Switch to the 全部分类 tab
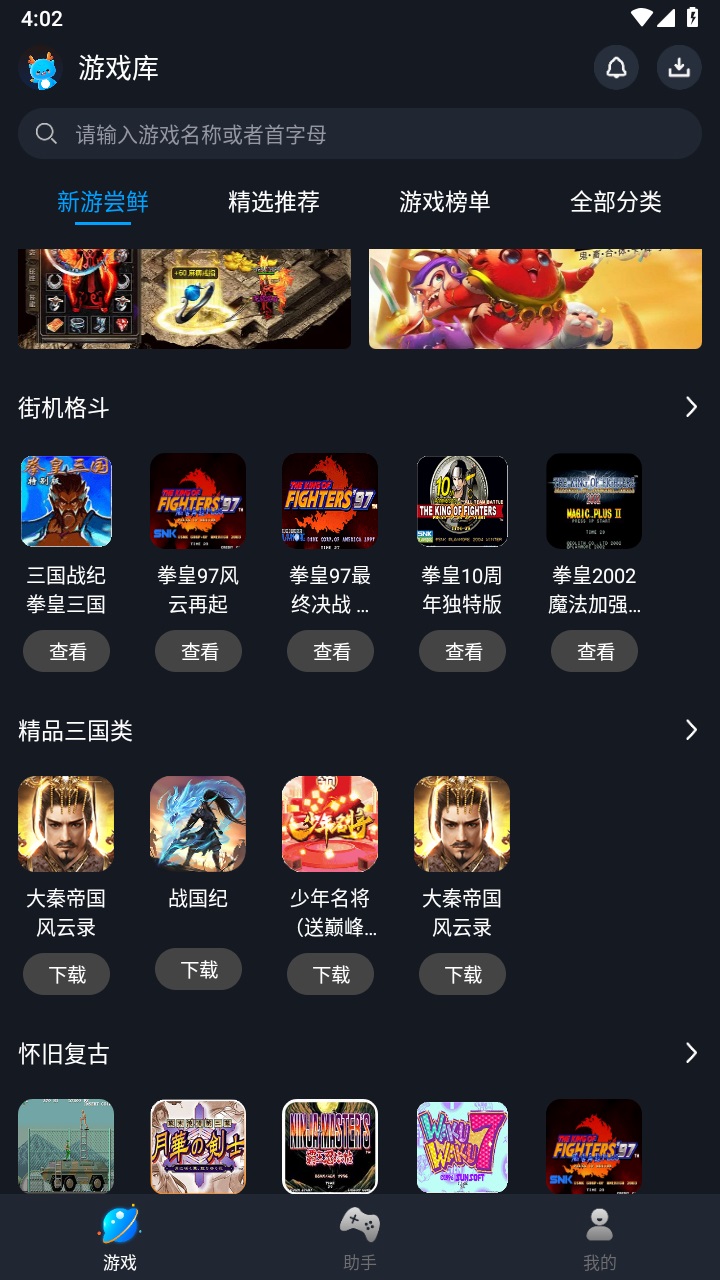The width and height of the screenshot is (720, 1280). tap(616, 202)
